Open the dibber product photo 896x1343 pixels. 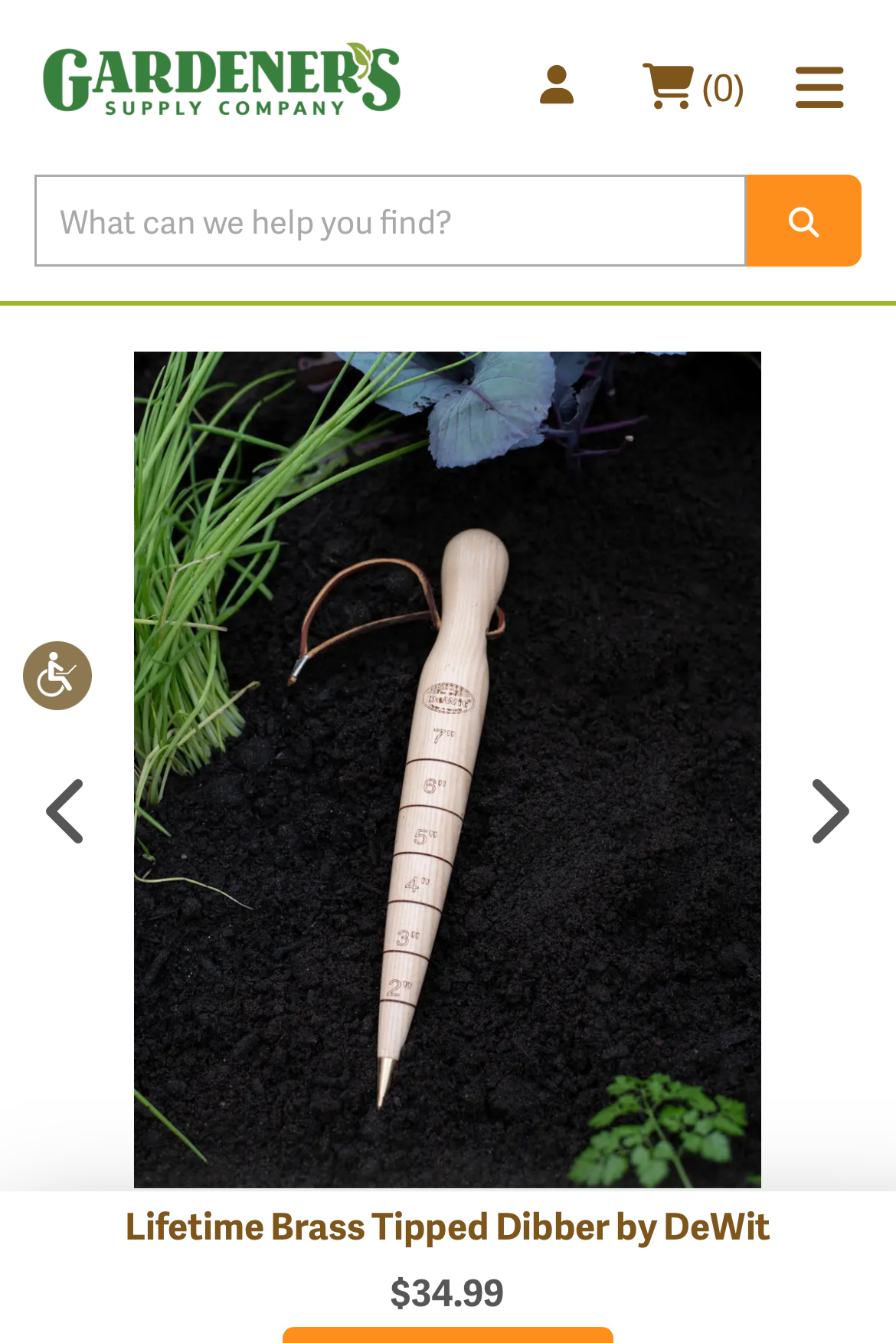point(447,769)
